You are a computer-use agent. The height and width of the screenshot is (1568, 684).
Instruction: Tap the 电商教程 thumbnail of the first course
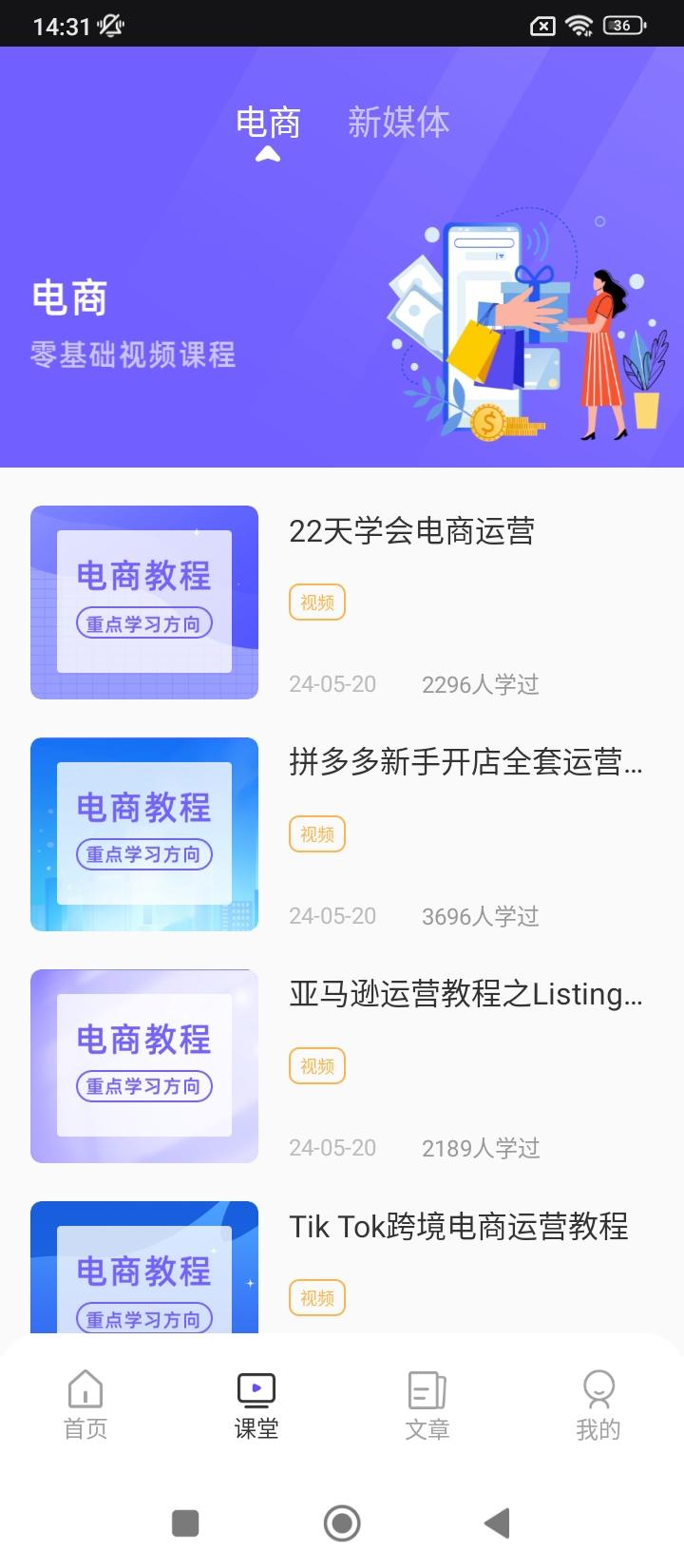tap(143, 602)
